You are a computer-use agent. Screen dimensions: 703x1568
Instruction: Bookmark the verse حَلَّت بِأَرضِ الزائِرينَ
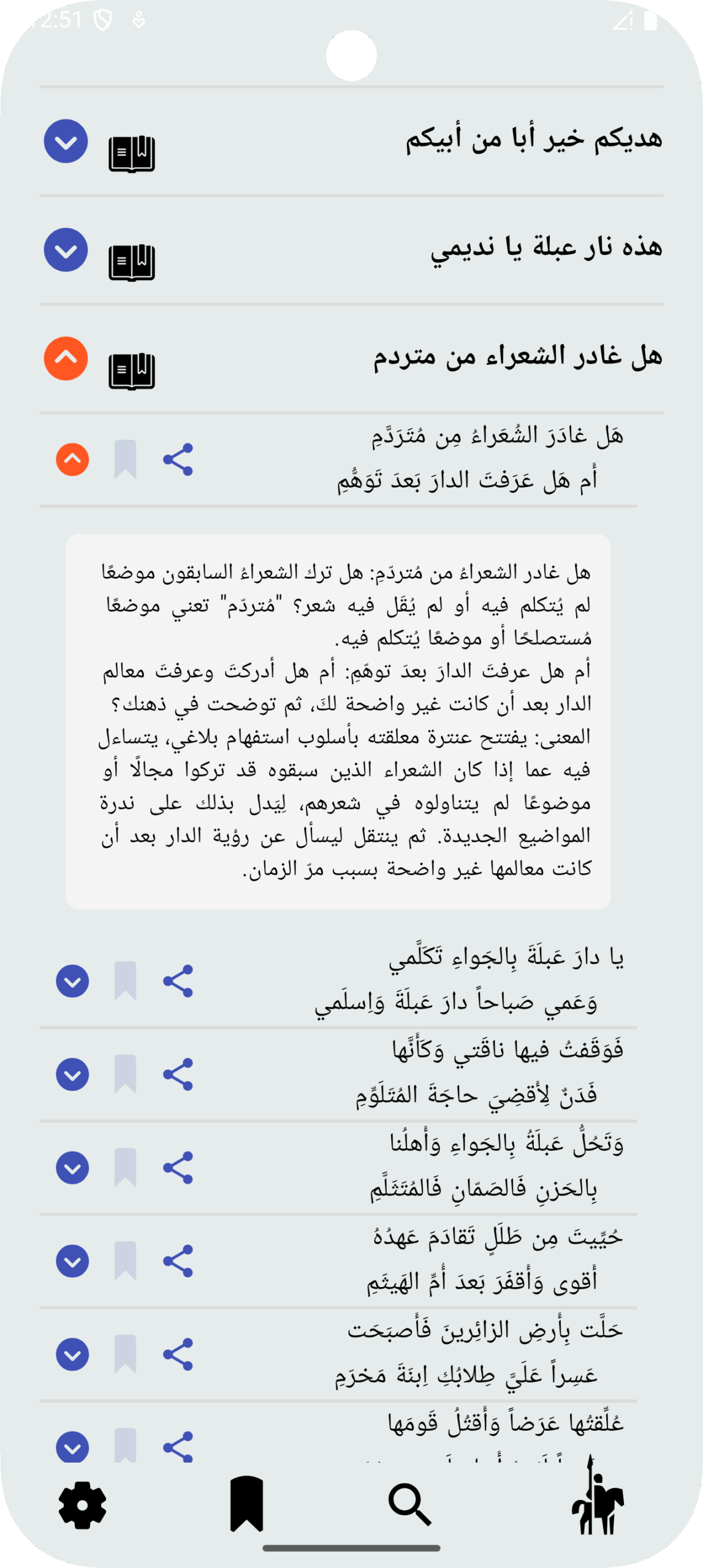click(x=125, y=1354)
